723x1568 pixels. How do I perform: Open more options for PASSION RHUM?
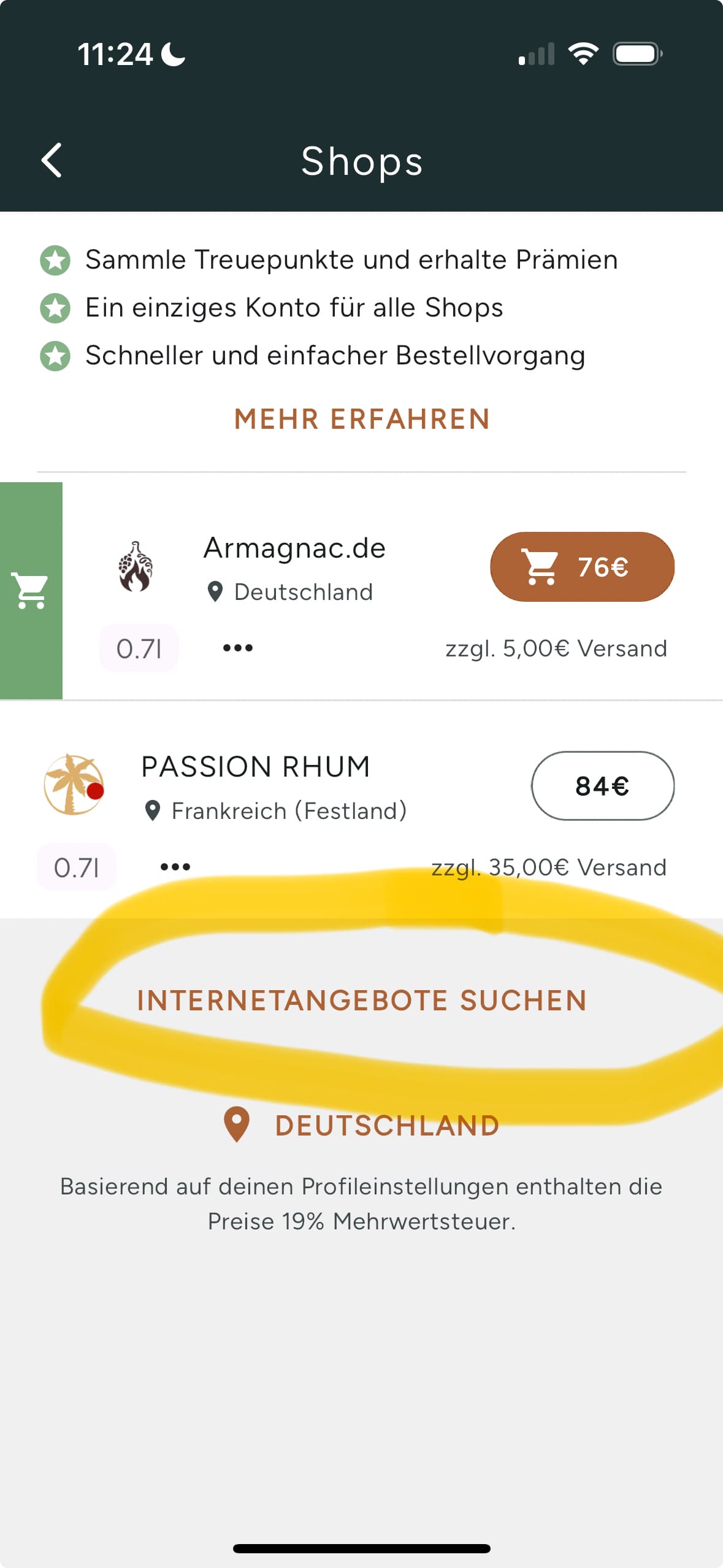pos(175,867)
